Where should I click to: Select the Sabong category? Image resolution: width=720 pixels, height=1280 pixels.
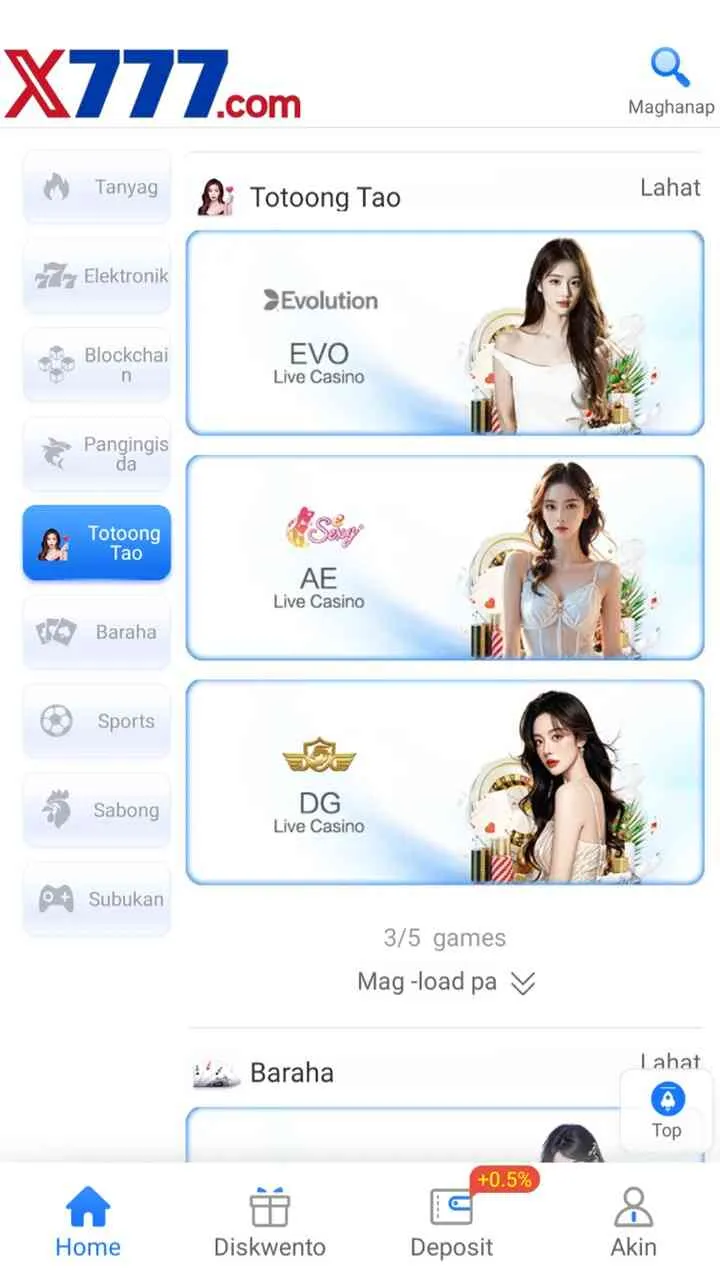97,810
